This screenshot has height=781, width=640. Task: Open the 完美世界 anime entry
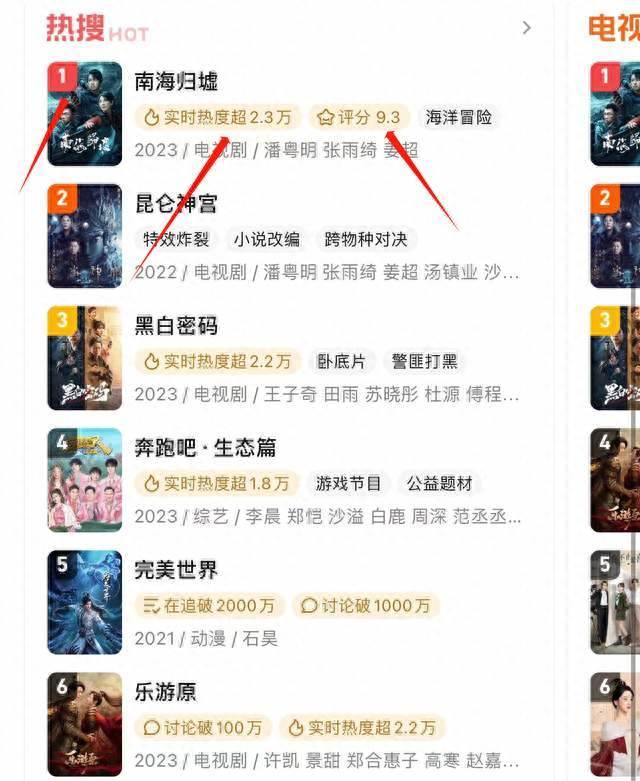[x=176, y=570]
